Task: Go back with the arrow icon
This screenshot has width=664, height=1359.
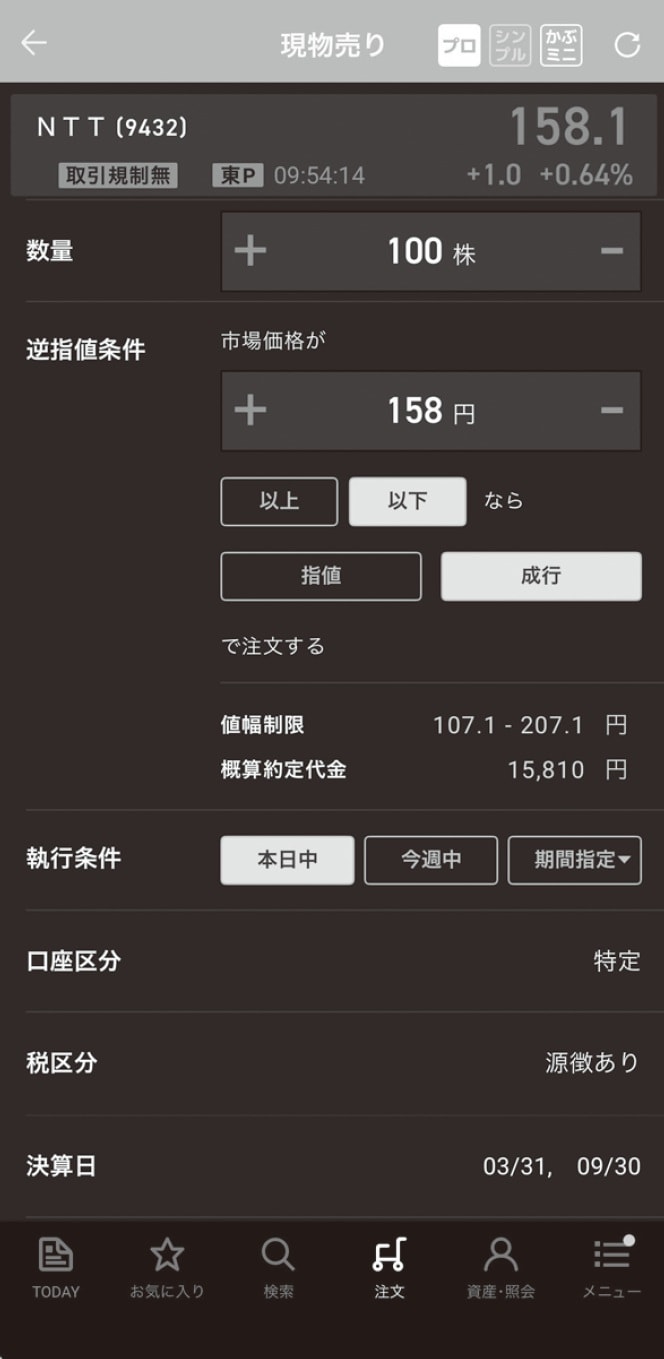Action: point(34,43)
